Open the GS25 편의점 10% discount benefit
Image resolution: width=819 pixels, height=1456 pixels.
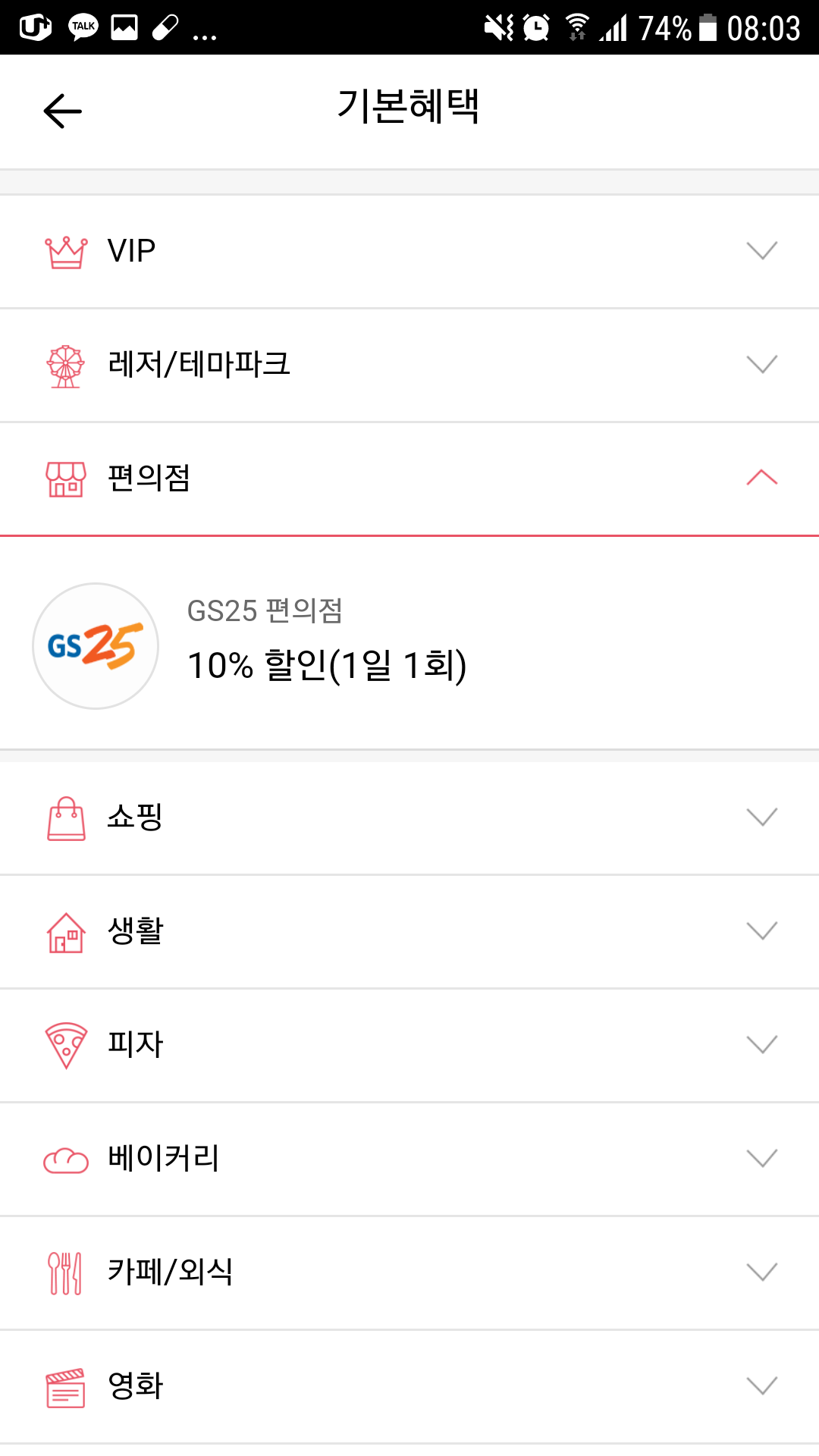coord(409,645)
